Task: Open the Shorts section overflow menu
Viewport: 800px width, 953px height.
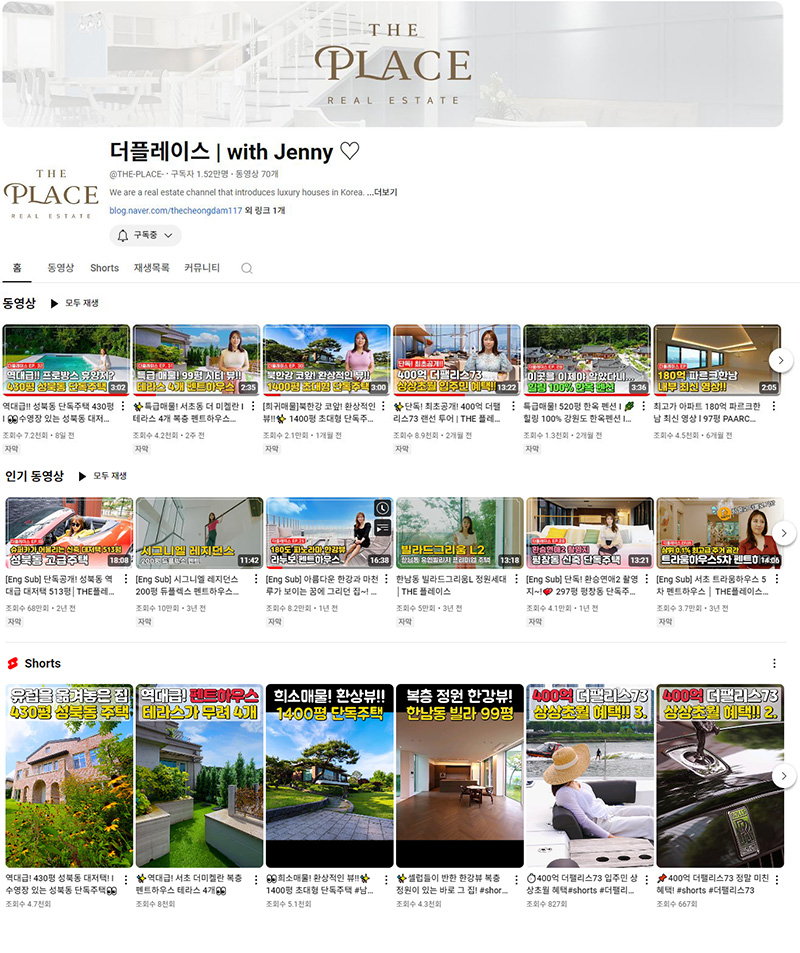Action: (773, 663)
